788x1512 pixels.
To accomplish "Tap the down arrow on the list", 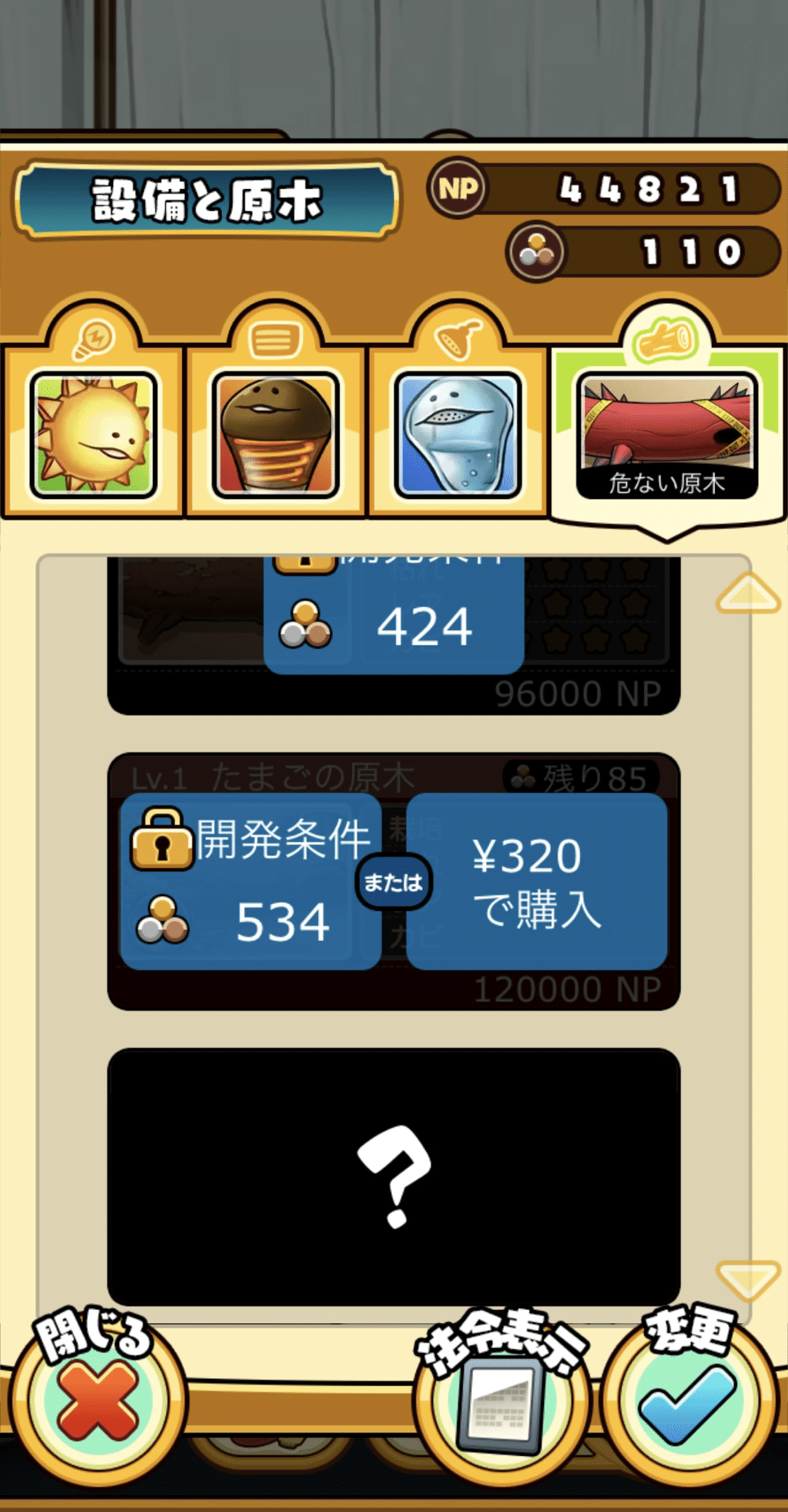I will pyautogui.click(x=747, y=1279).
